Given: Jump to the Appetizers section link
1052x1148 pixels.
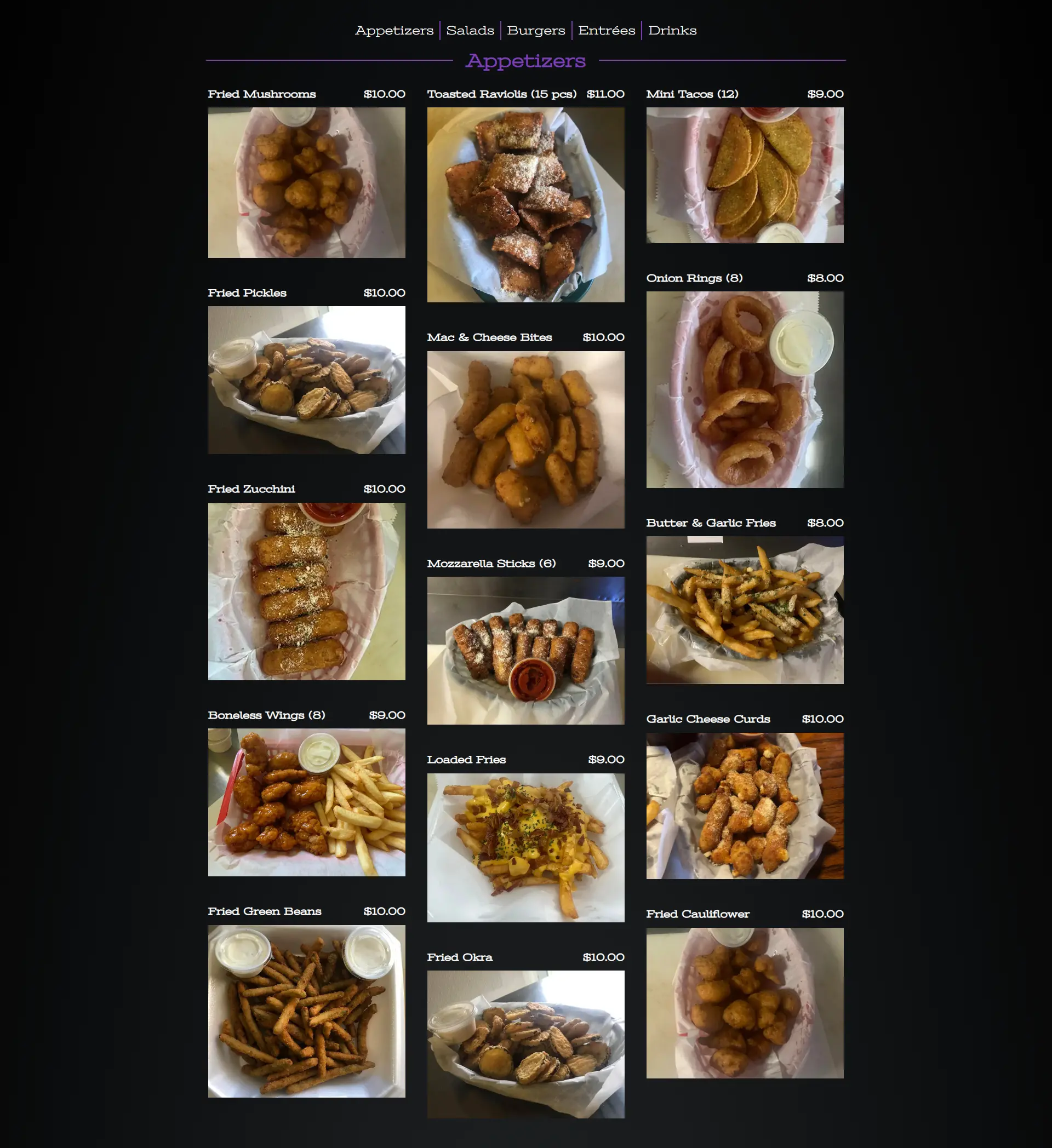Looking at the screenshot, I should pyautogui.click(x=394, y=30).
